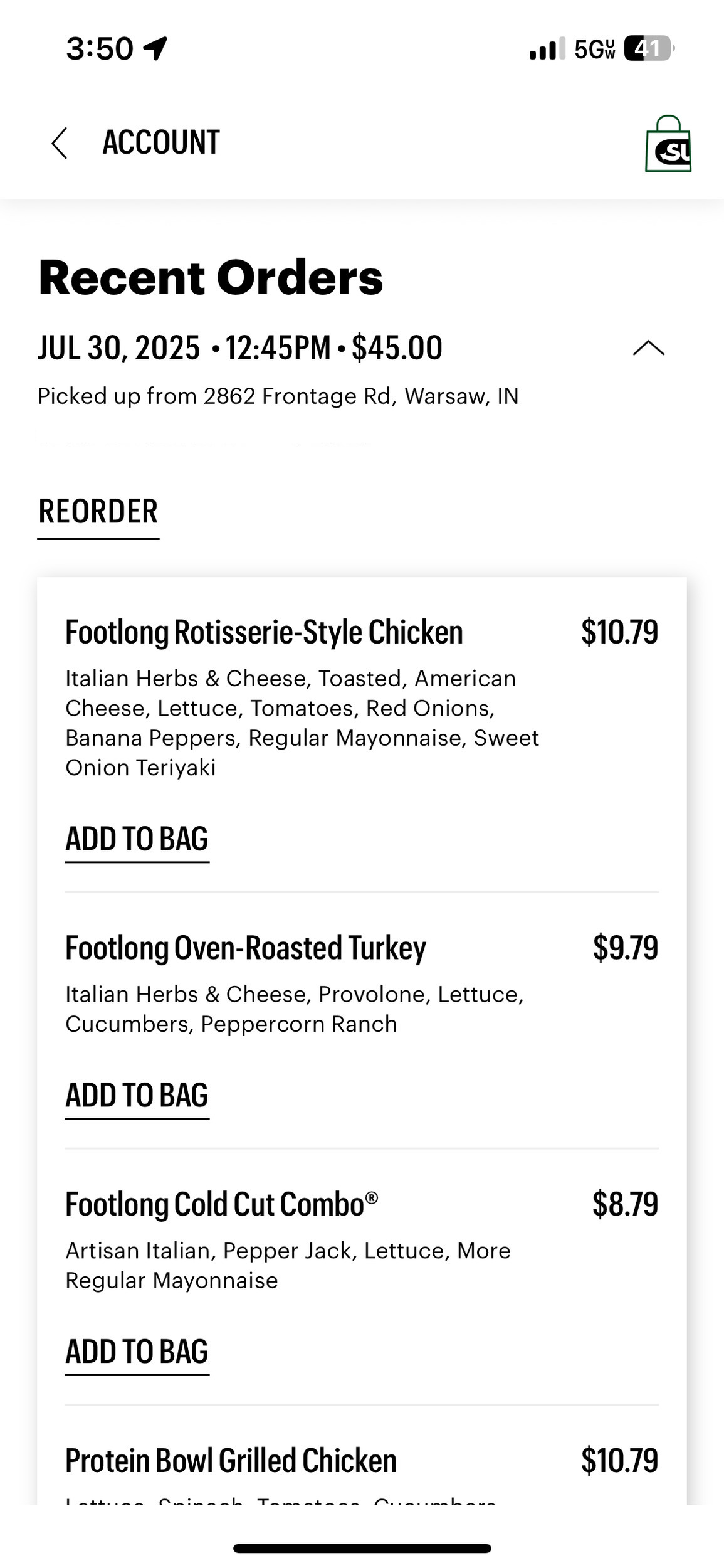Collapse the Jul 30 order details
Image resolution: width=724 pixels, height=1568 pixels.
pos(649,348)
